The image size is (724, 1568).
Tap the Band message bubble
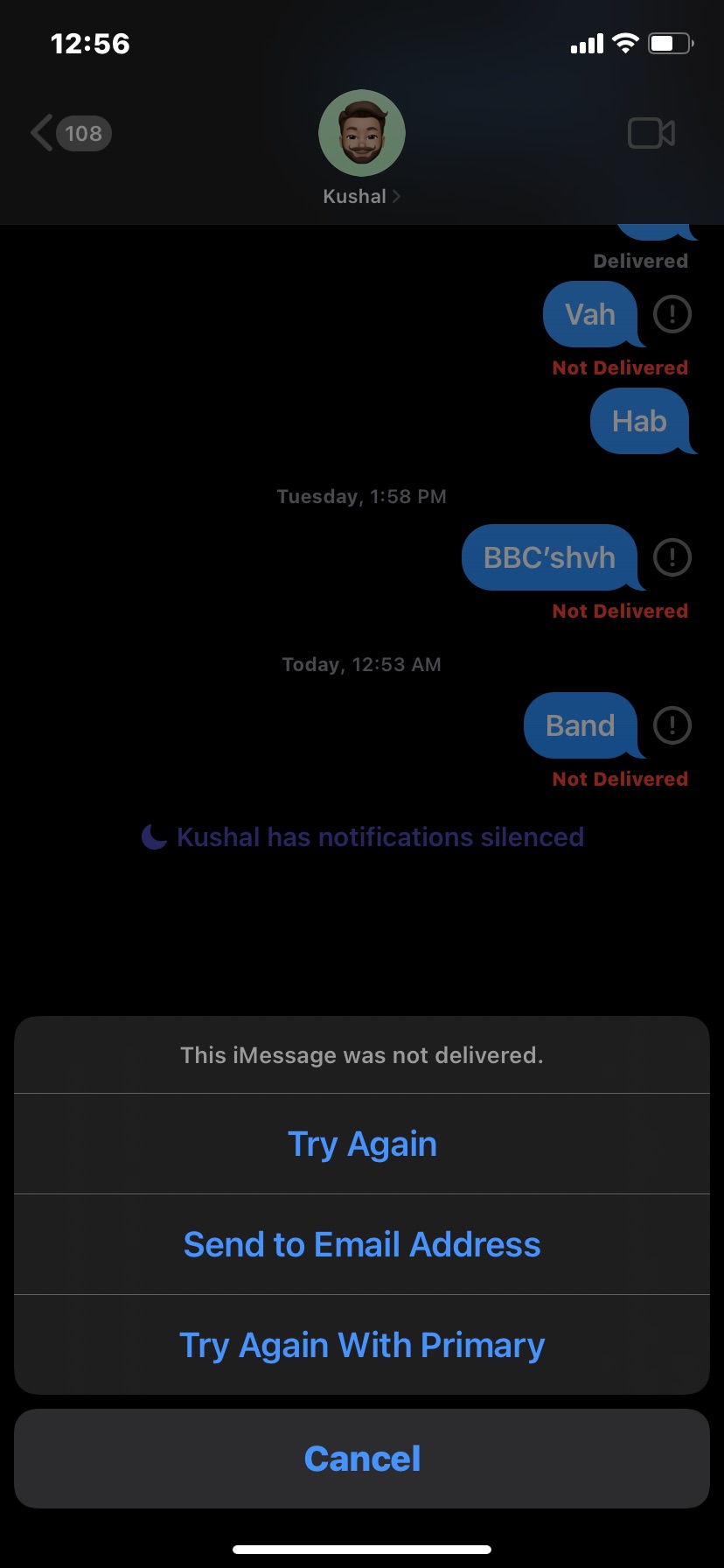click(x=579, y=725)
